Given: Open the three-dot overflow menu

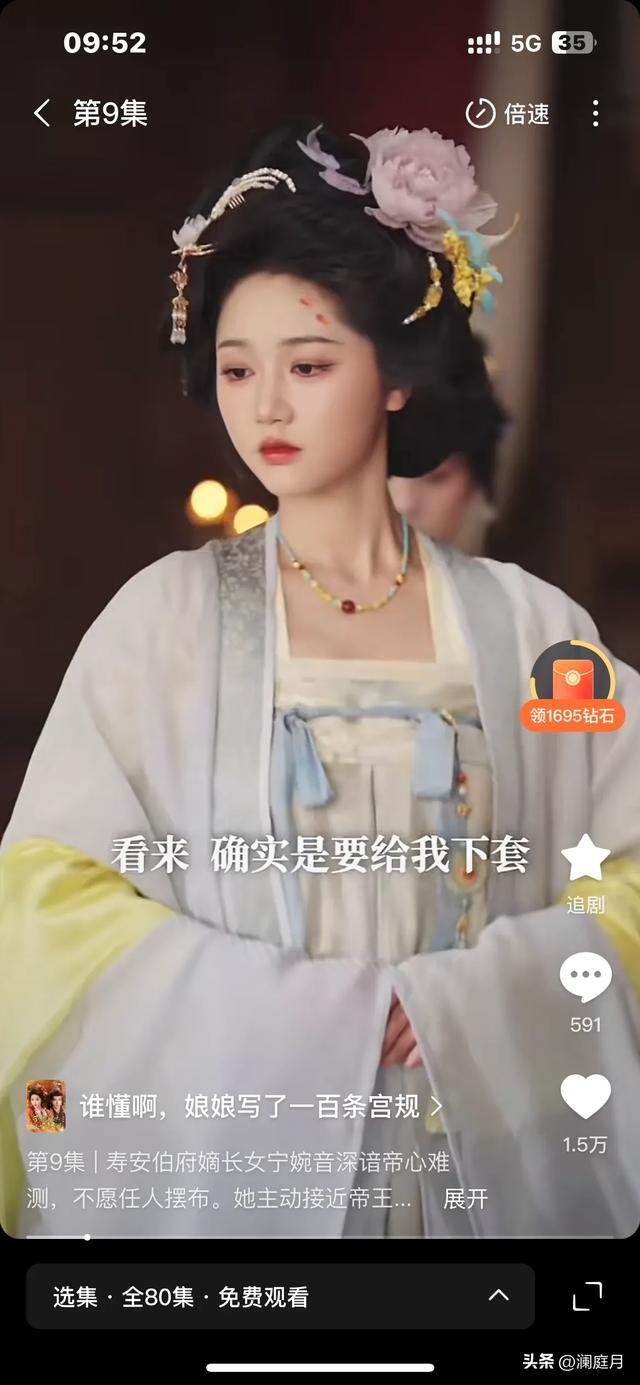Looking at the screenshot, I should click(595, 113).
